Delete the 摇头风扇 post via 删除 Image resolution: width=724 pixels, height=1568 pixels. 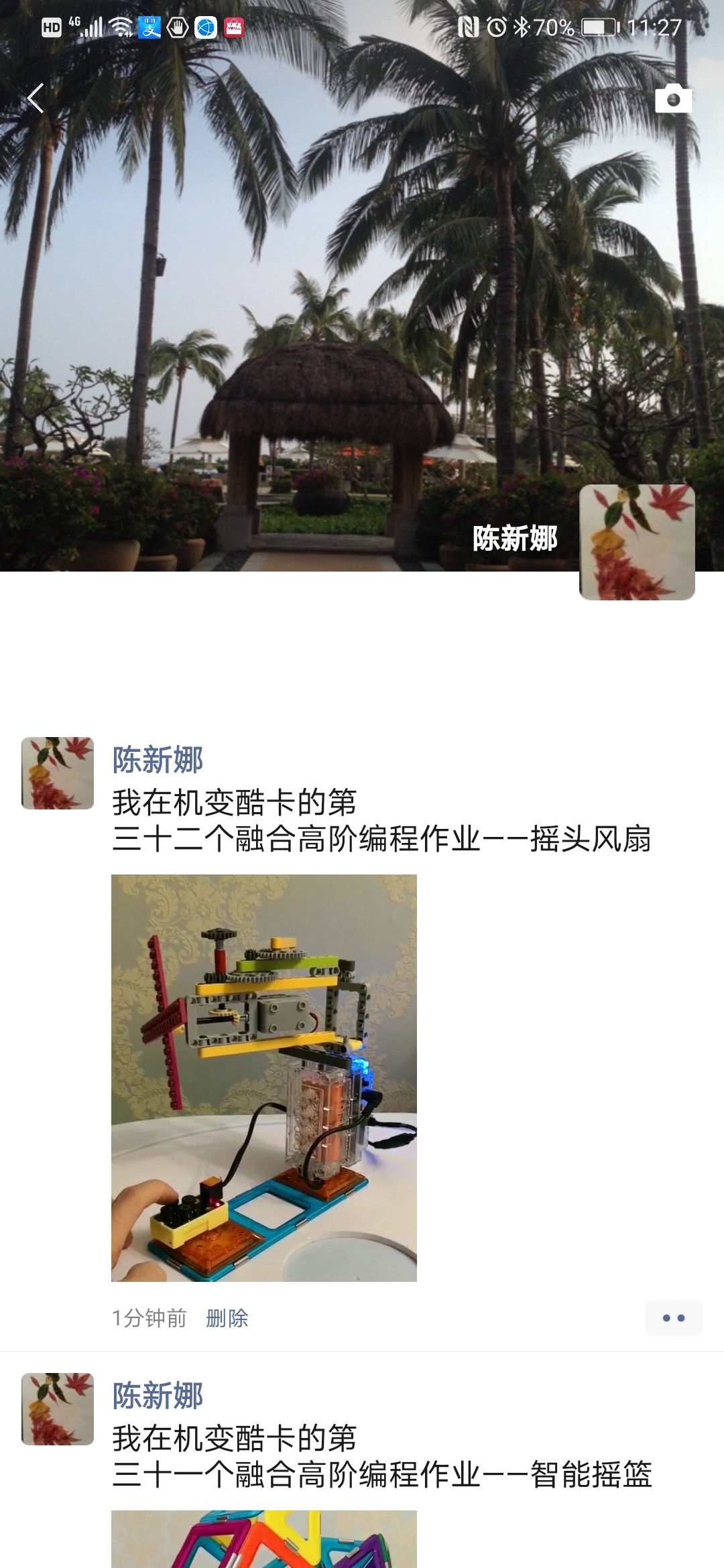(x=227, y=1318)
